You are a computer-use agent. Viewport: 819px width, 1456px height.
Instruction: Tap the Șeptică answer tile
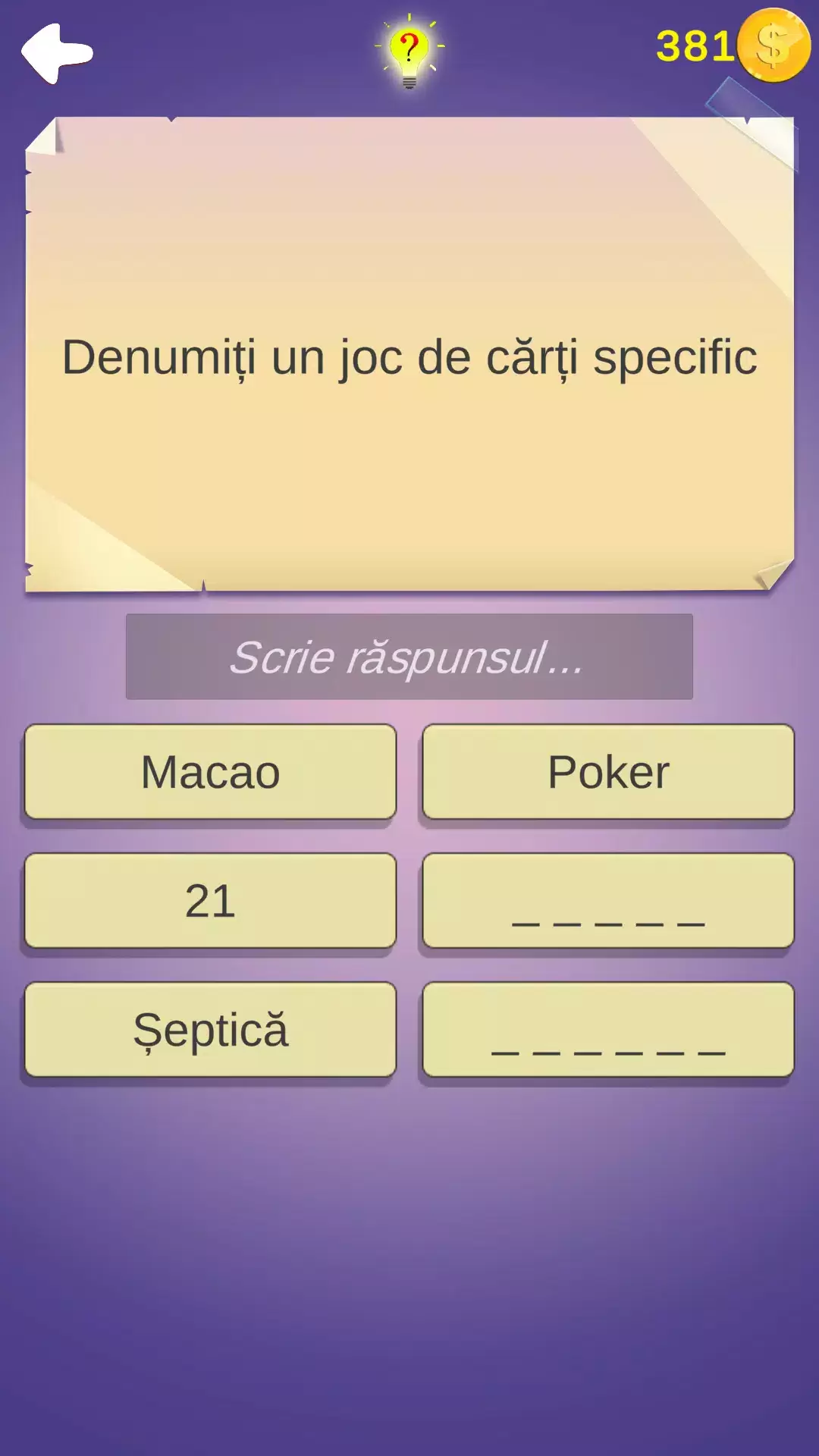coord(210,1030)
